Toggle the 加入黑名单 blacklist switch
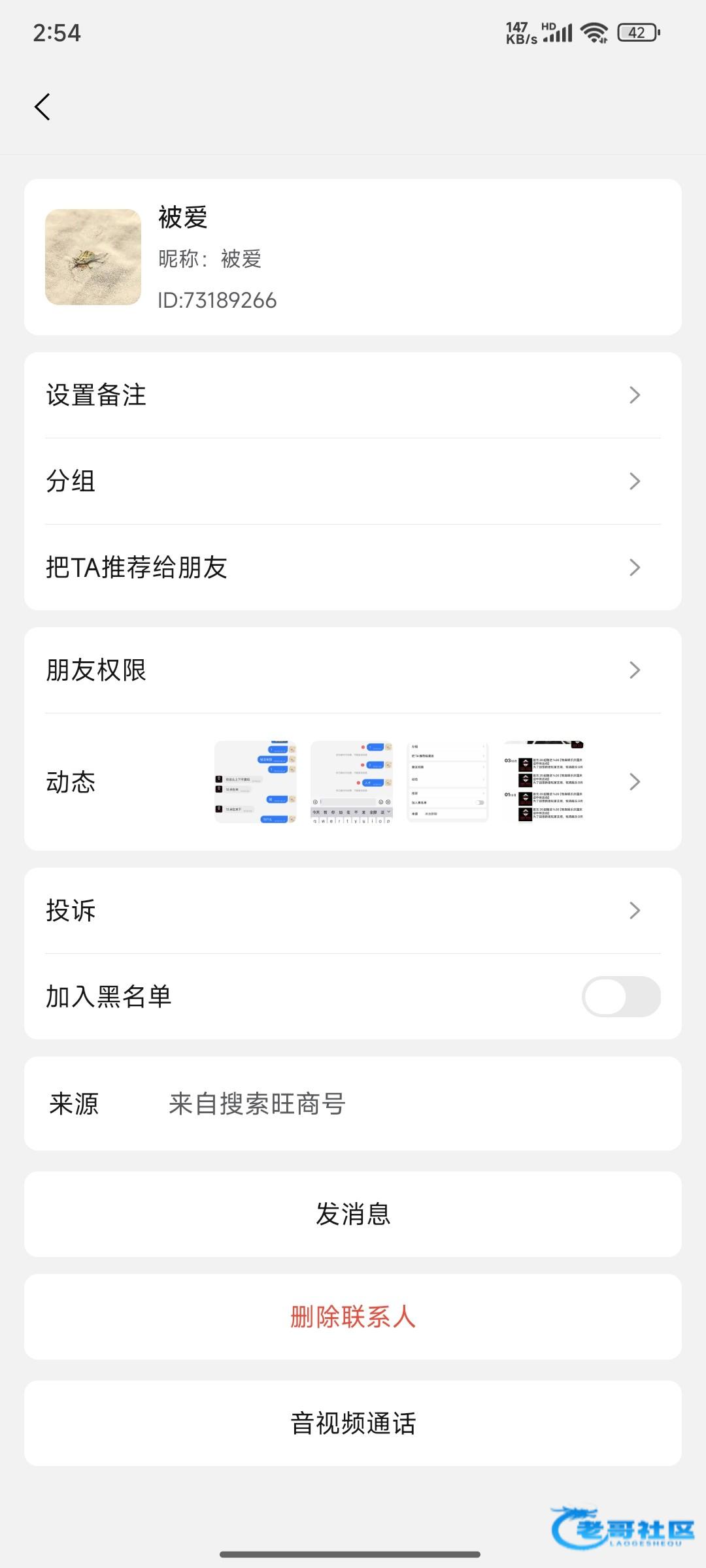Viewport: 706px width, 1568px height. click(x=620, y=996)
